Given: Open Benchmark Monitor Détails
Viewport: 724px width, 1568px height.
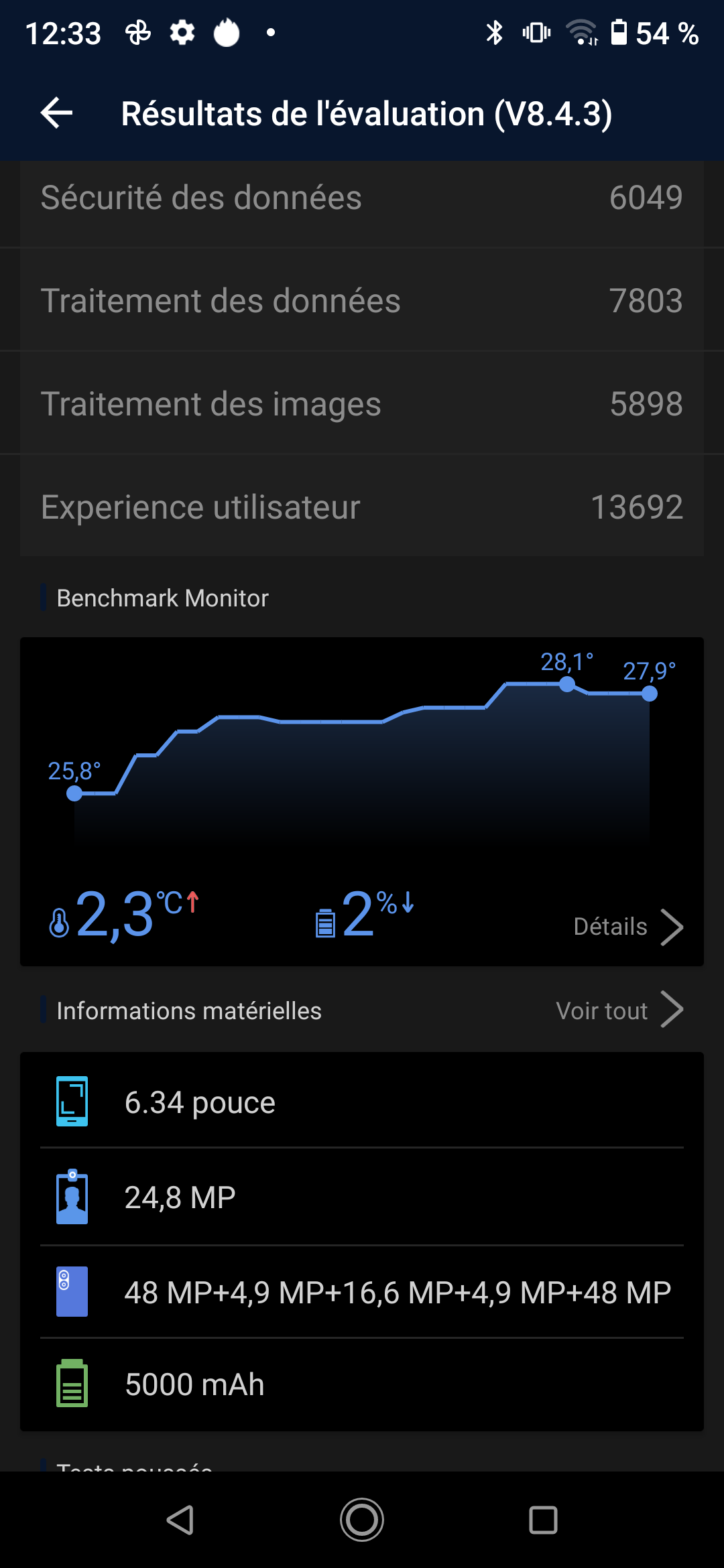Looking at the screenshot, I should 627,927.
